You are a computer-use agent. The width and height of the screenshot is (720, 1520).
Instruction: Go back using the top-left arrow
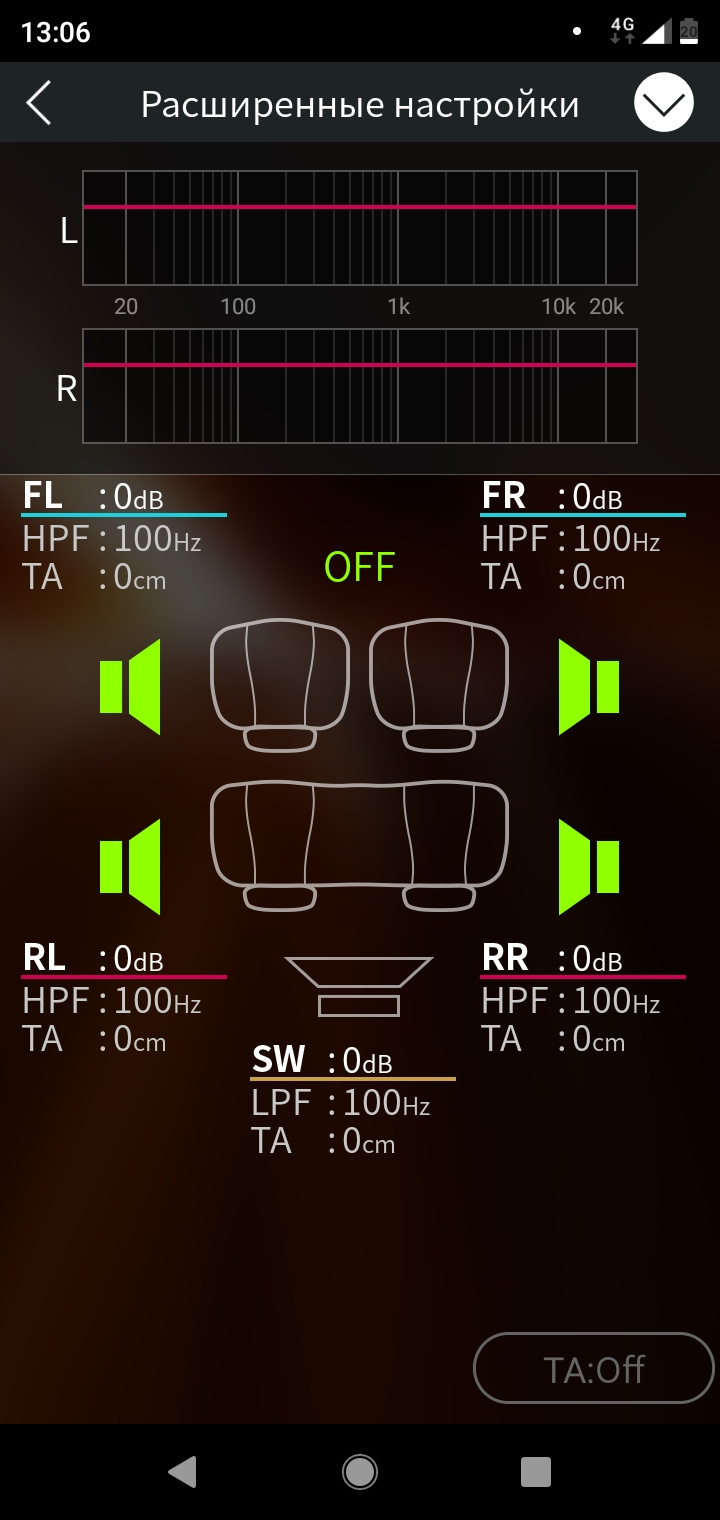(38, 103)
